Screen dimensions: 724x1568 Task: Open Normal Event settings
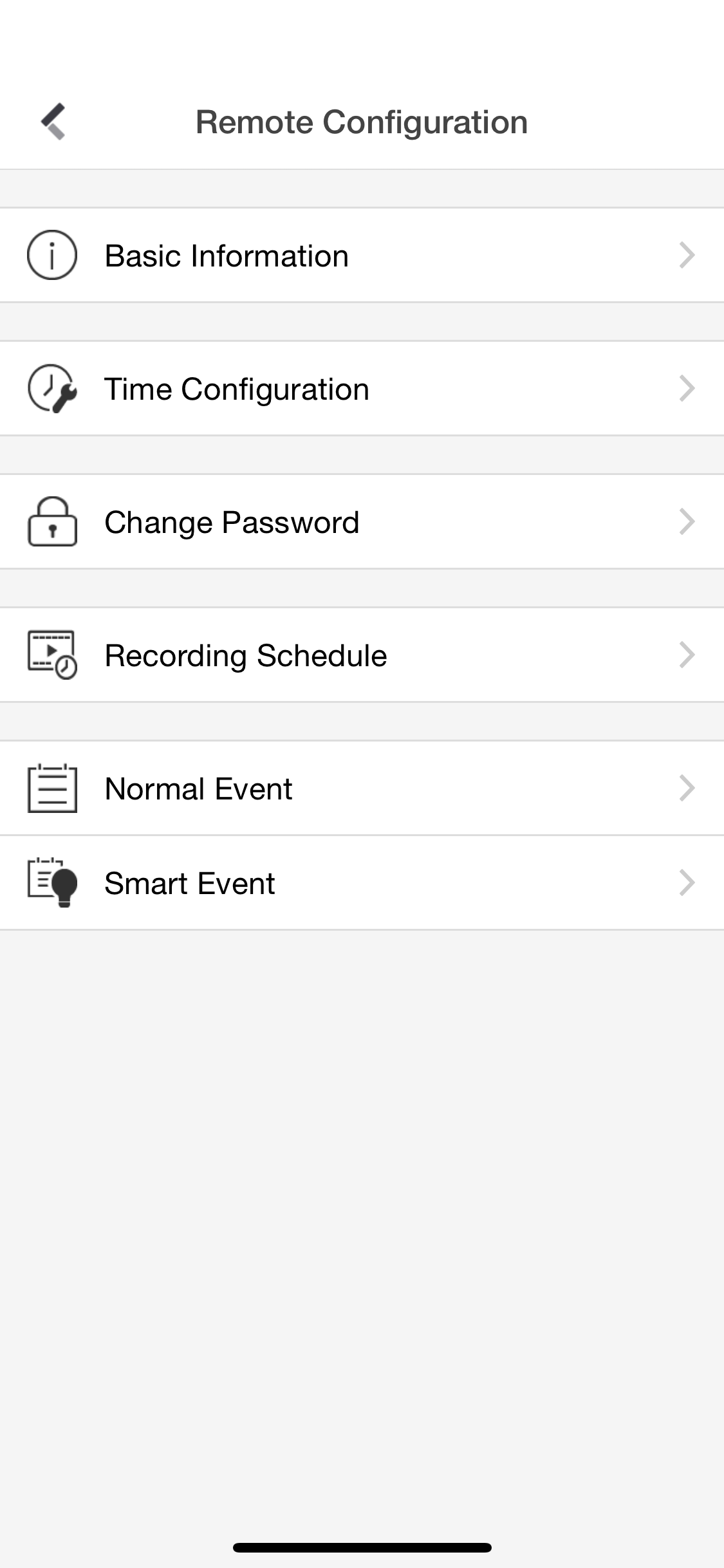coord(362,789)
